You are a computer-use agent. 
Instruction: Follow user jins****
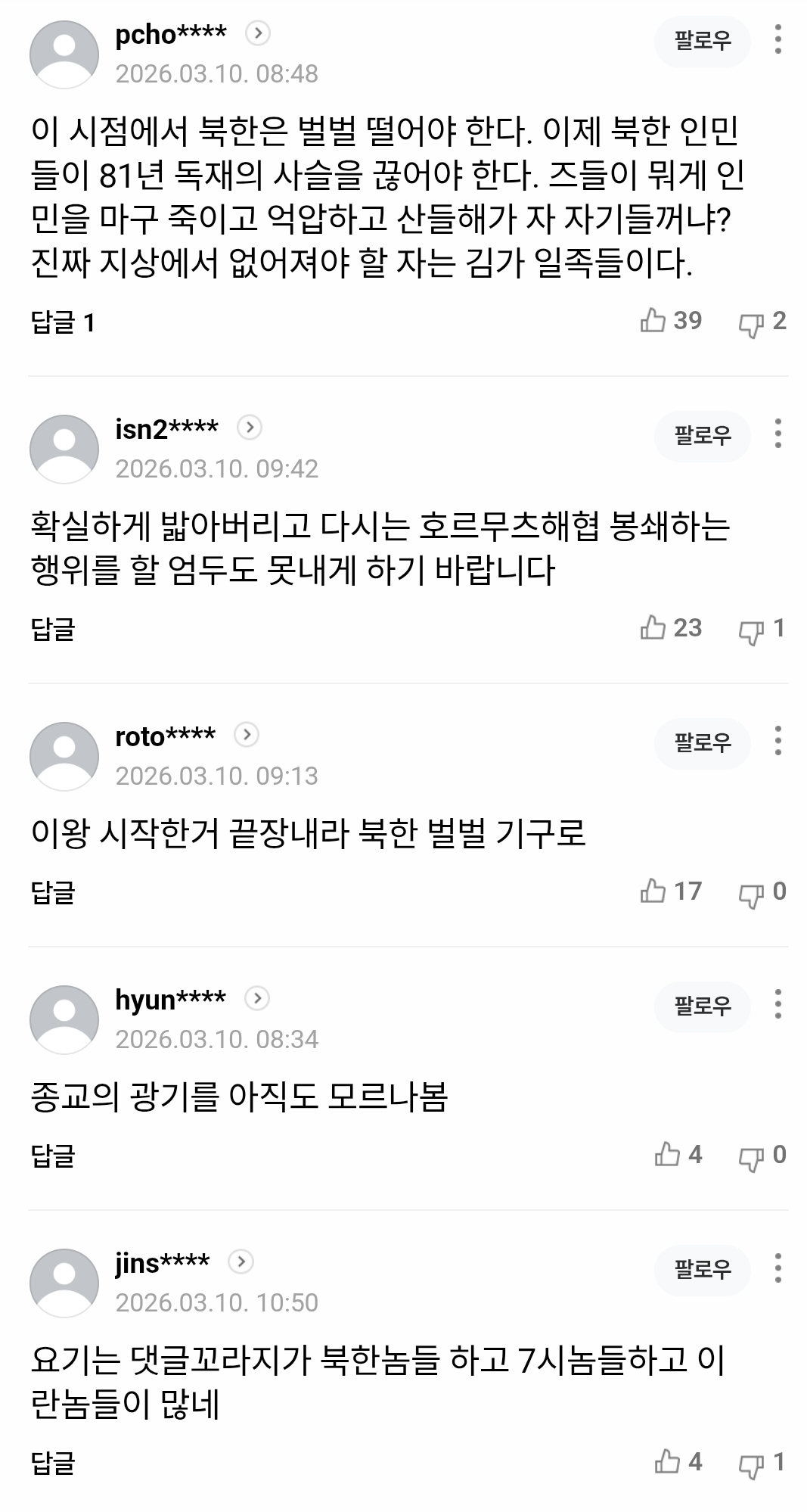coord(702,1270)
